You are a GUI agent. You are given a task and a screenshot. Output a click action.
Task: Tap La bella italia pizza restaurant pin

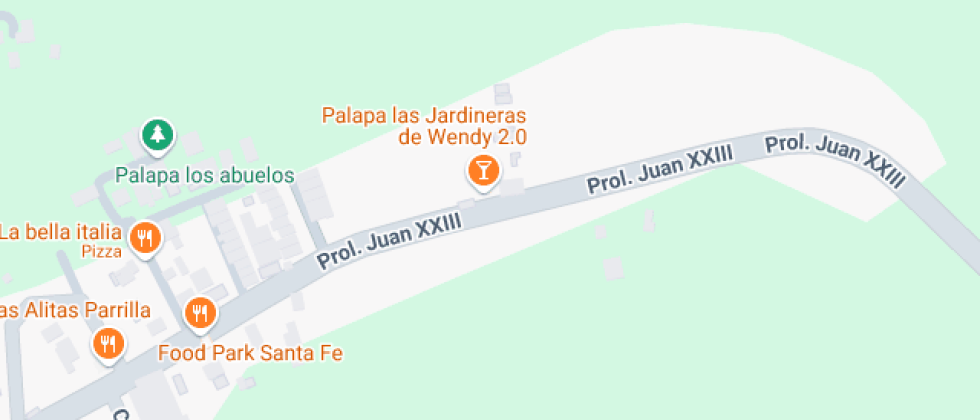click(146, 239)
